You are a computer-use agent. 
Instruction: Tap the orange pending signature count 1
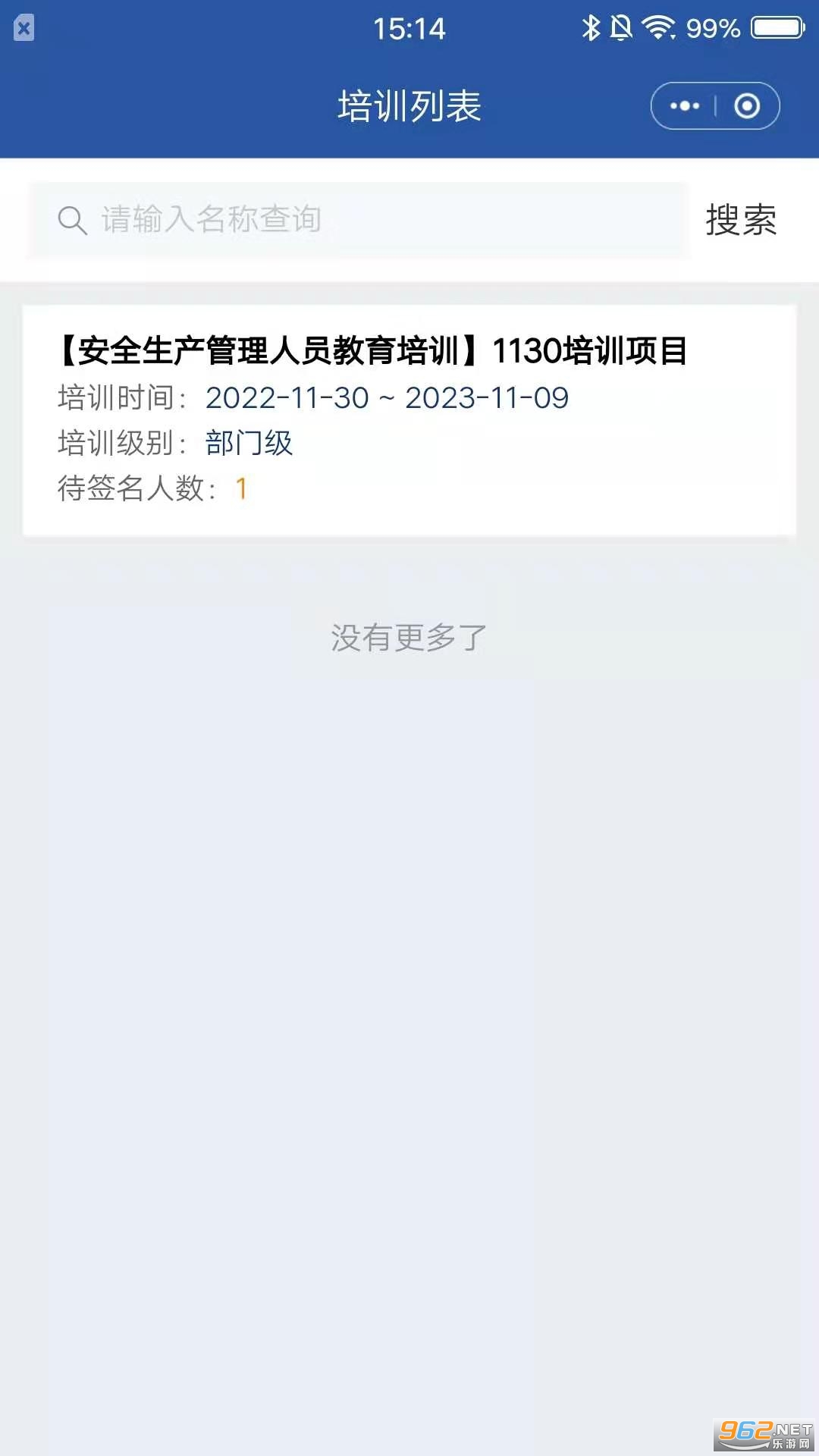(240, 490)
